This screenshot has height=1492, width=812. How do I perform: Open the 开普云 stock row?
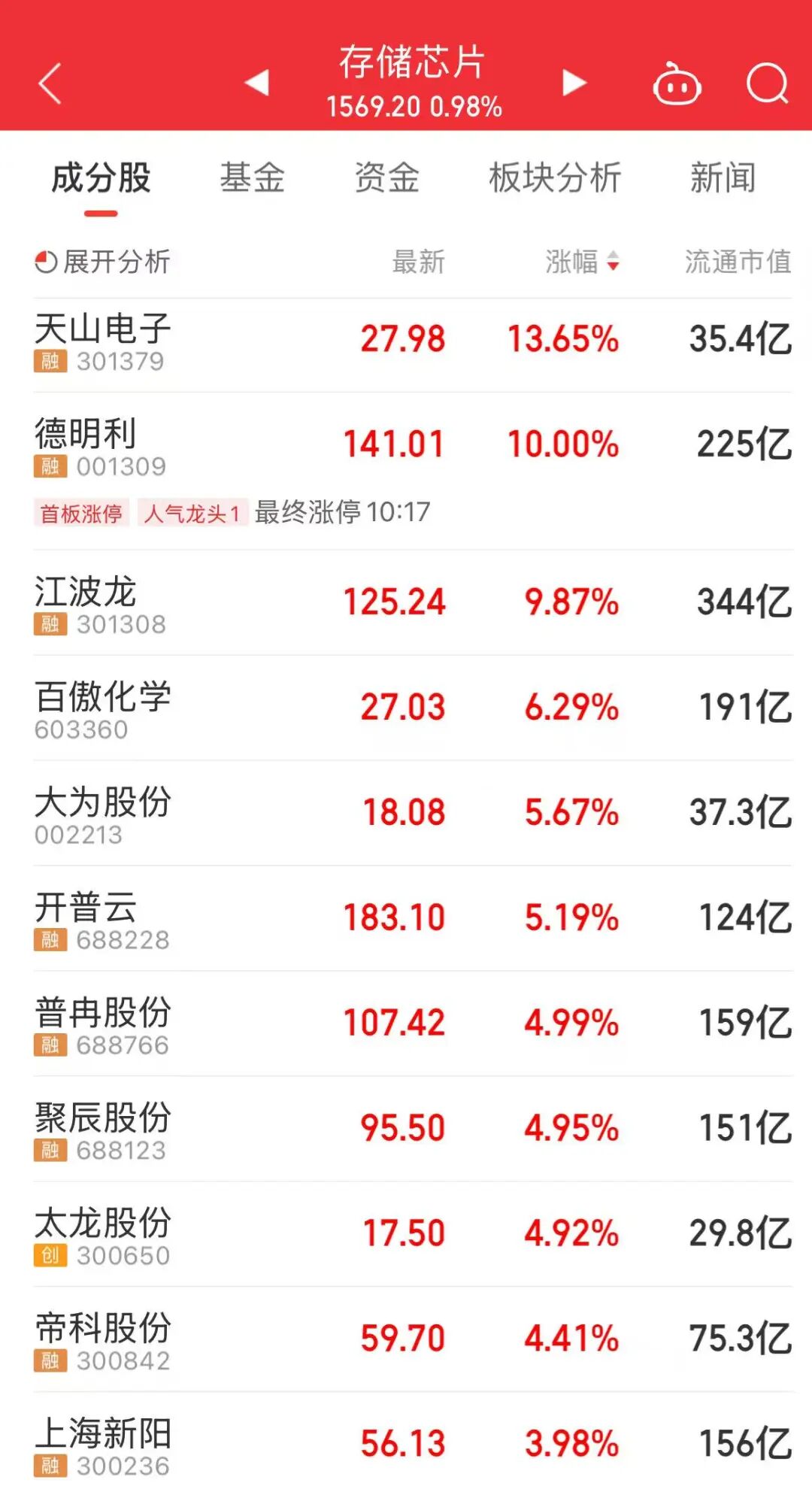click(413, 918)
